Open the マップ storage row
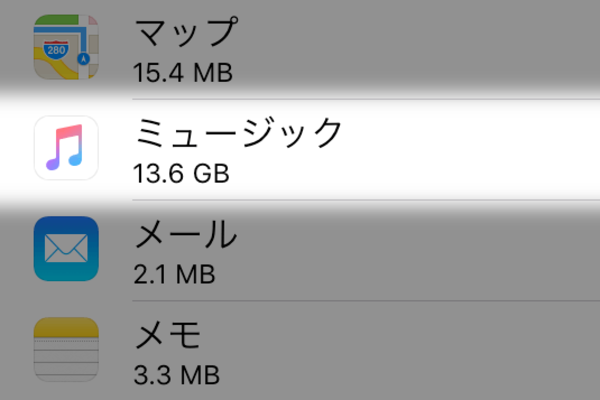 click(x=300, y=47)
